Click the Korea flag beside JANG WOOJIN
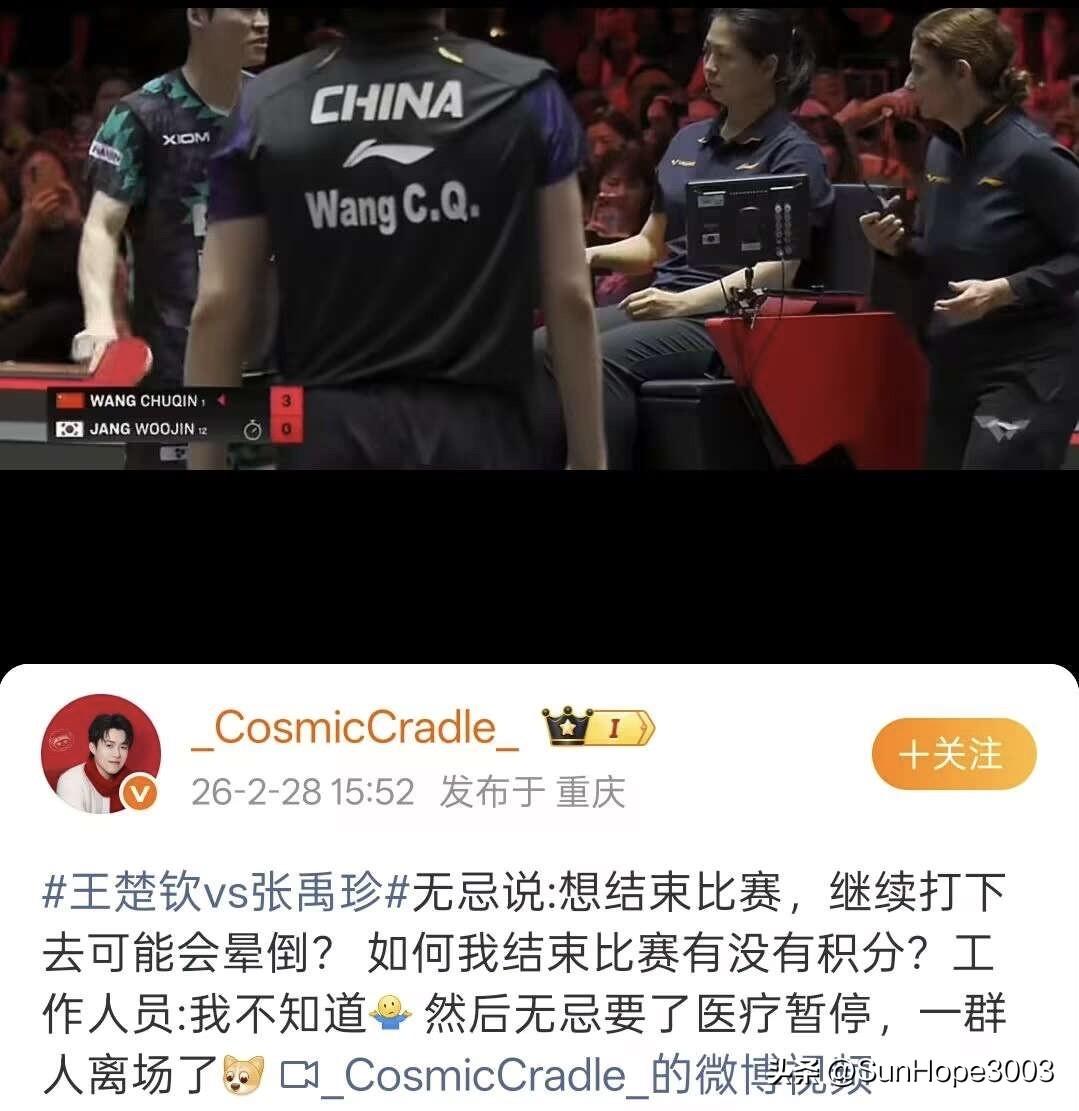Viewport: 1079px width, 1111px height. (x=70, y=429)
